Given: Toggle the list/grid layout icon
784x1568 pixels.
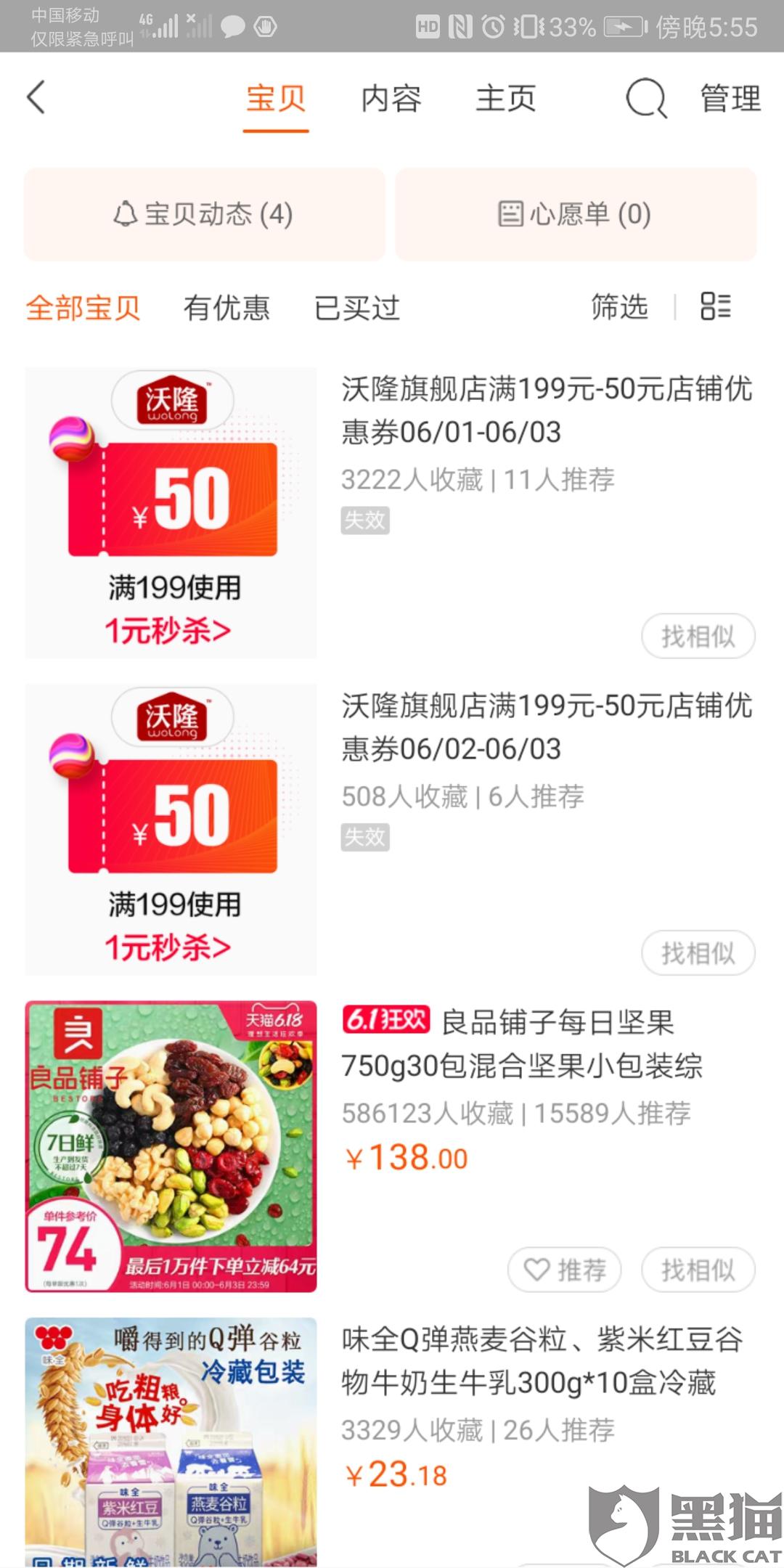Looking at the screenshot, I should tap(716, 306).
